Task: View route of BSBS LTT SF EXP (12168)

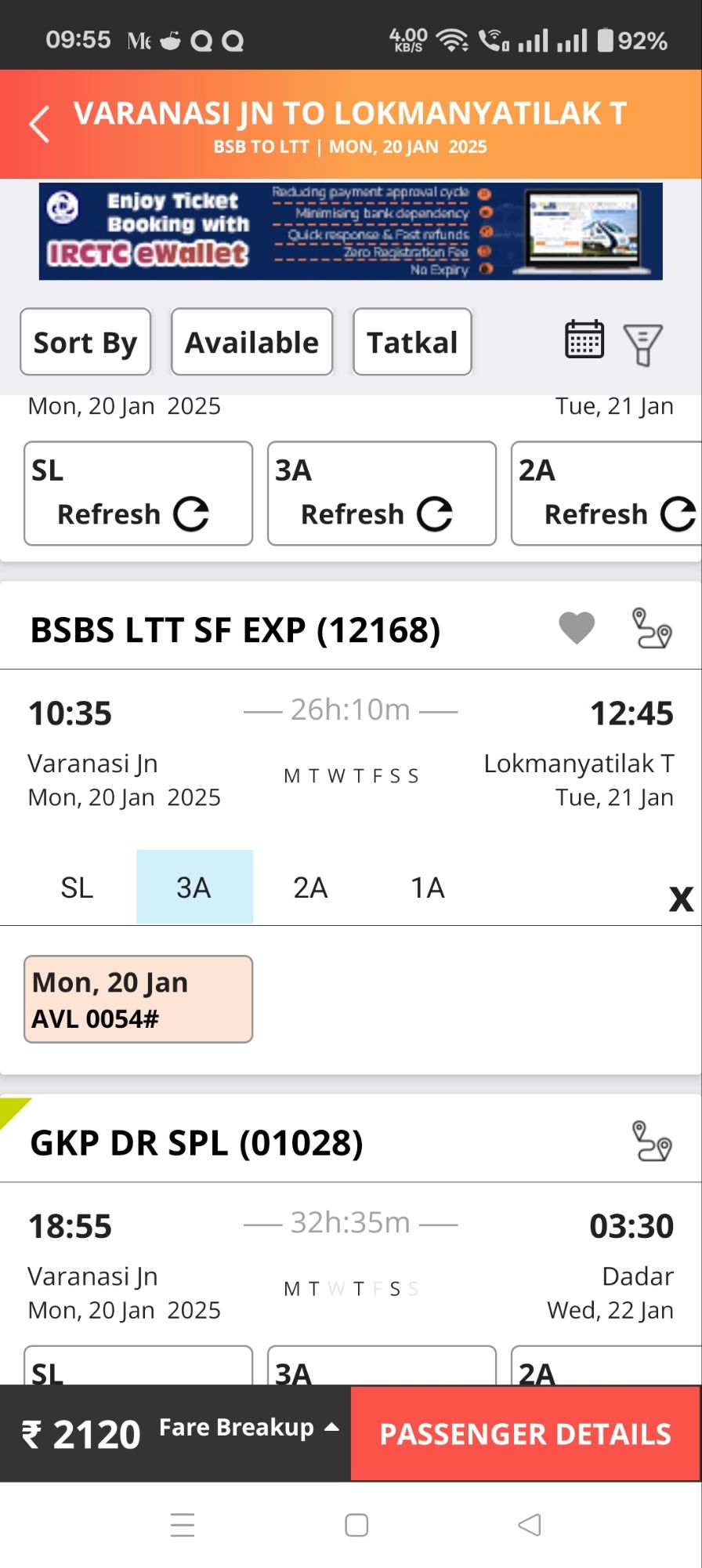Action: pos(652,629)
